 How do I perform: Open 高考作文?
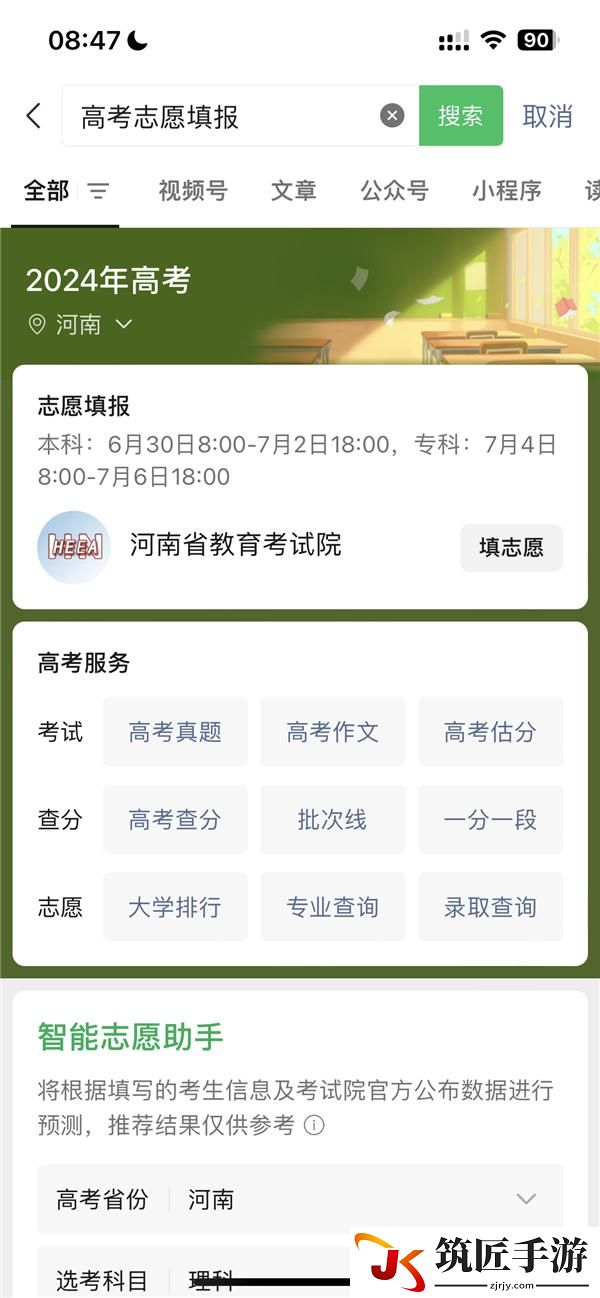click(332, 732)
